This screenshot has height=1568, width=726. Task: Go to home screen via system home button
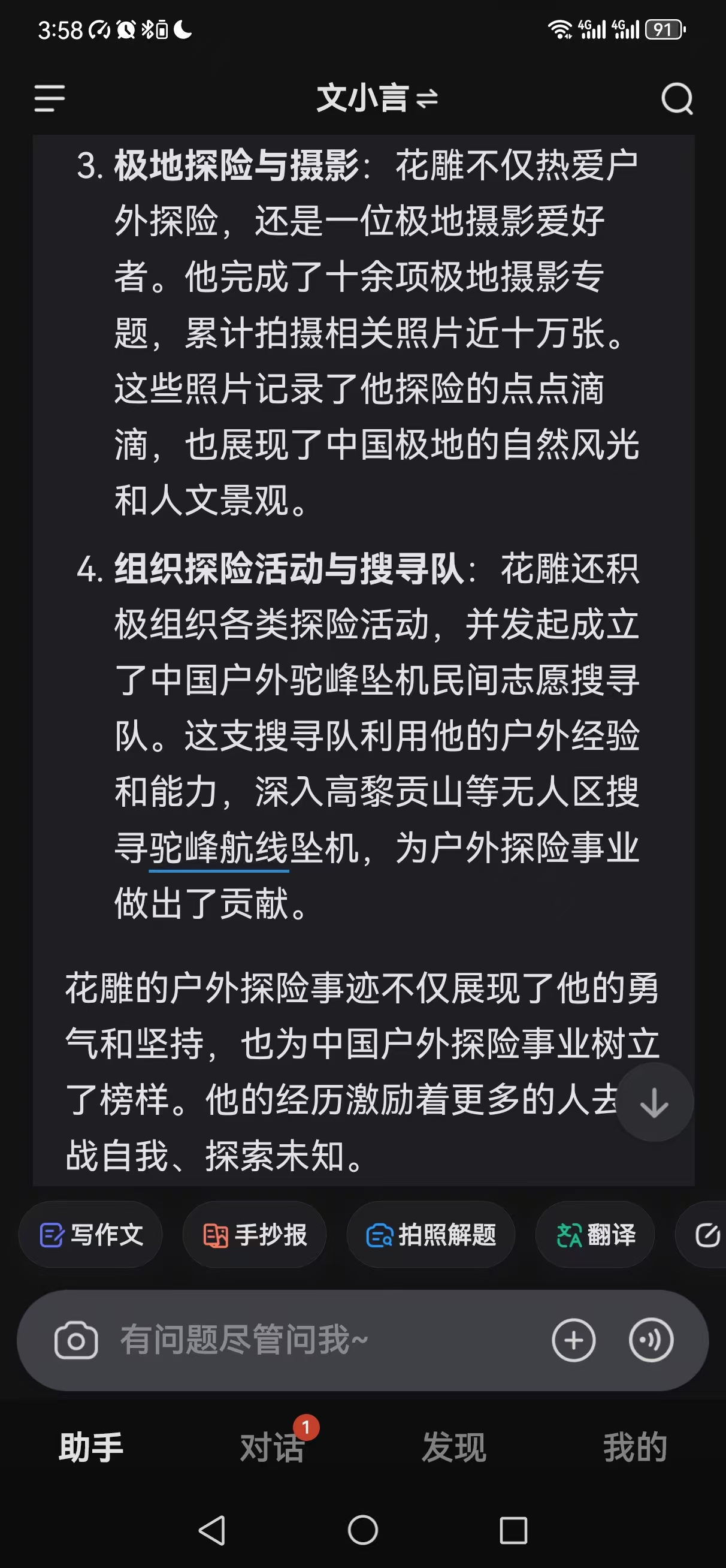pos(362,1530)
